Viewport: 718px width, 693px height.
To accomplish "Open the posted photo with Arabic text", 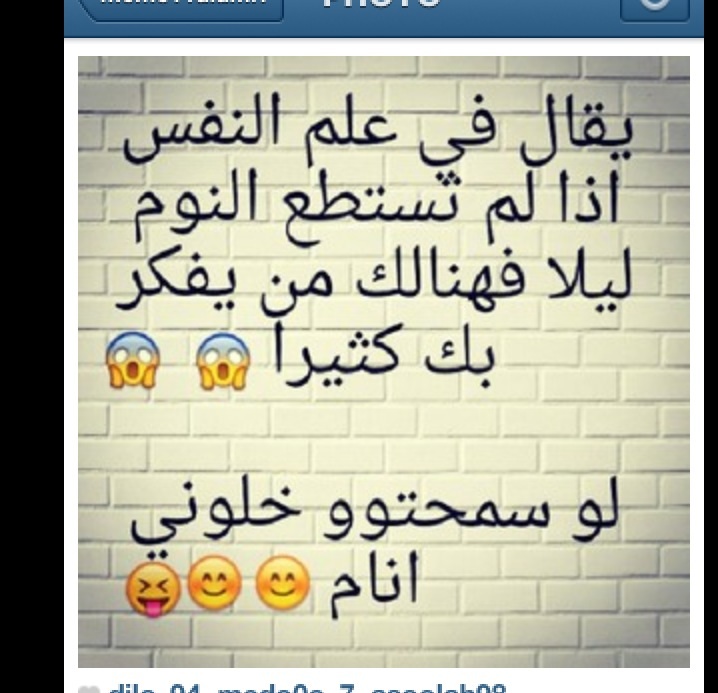I will coord(384,362).
